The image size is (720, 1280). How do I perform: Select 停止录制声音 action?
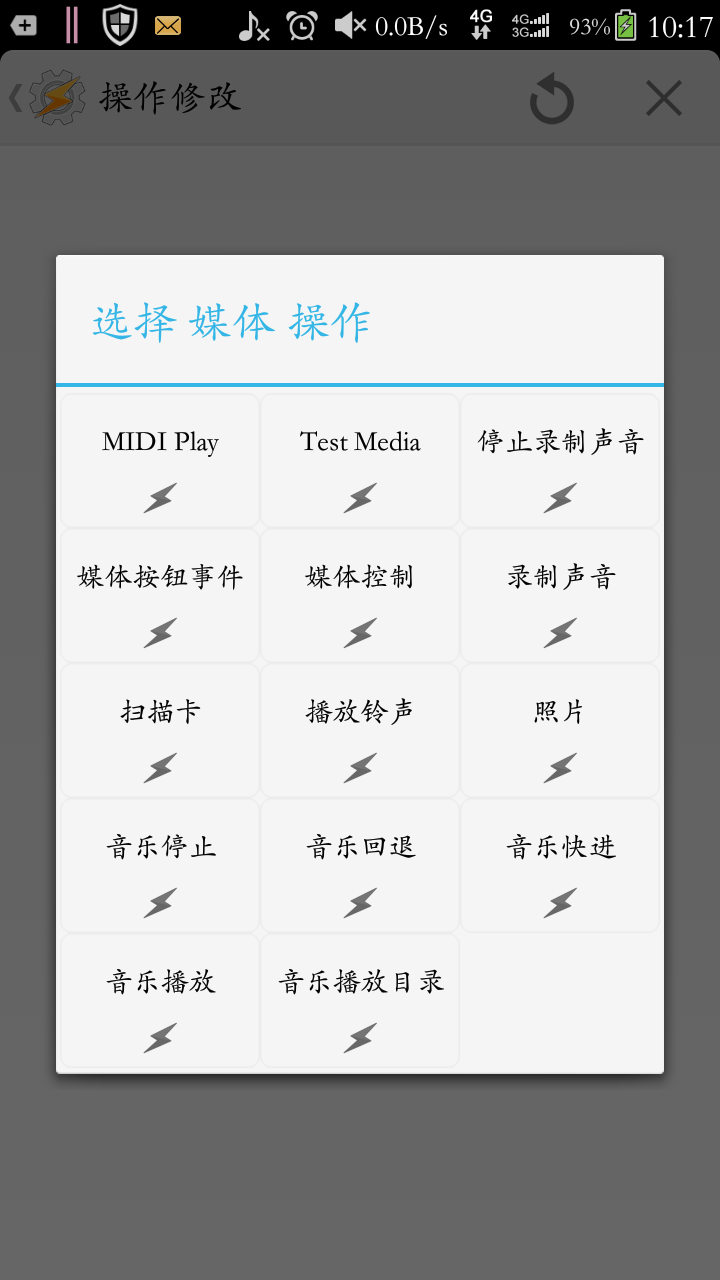560,461
